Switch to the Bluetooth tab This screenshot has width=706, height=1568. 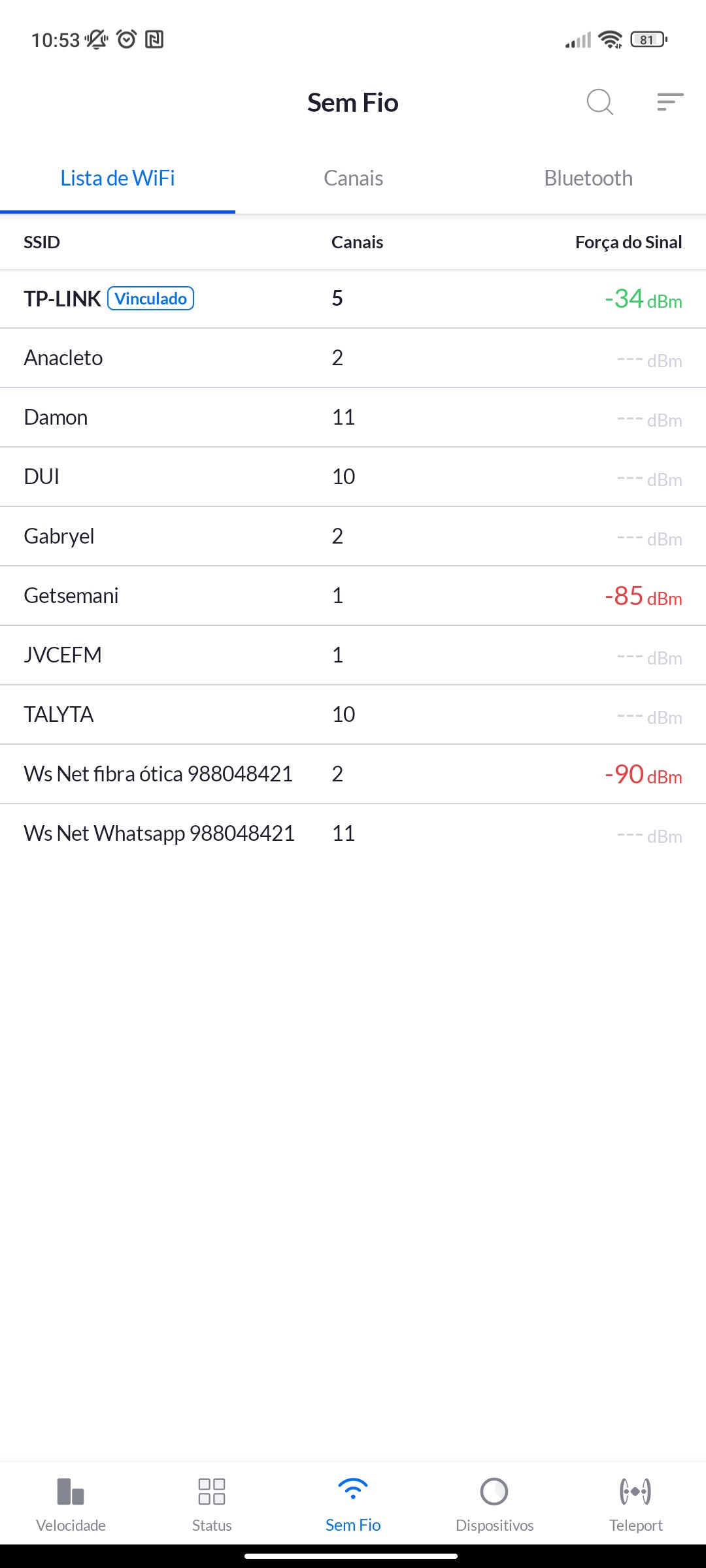(588, 178)
